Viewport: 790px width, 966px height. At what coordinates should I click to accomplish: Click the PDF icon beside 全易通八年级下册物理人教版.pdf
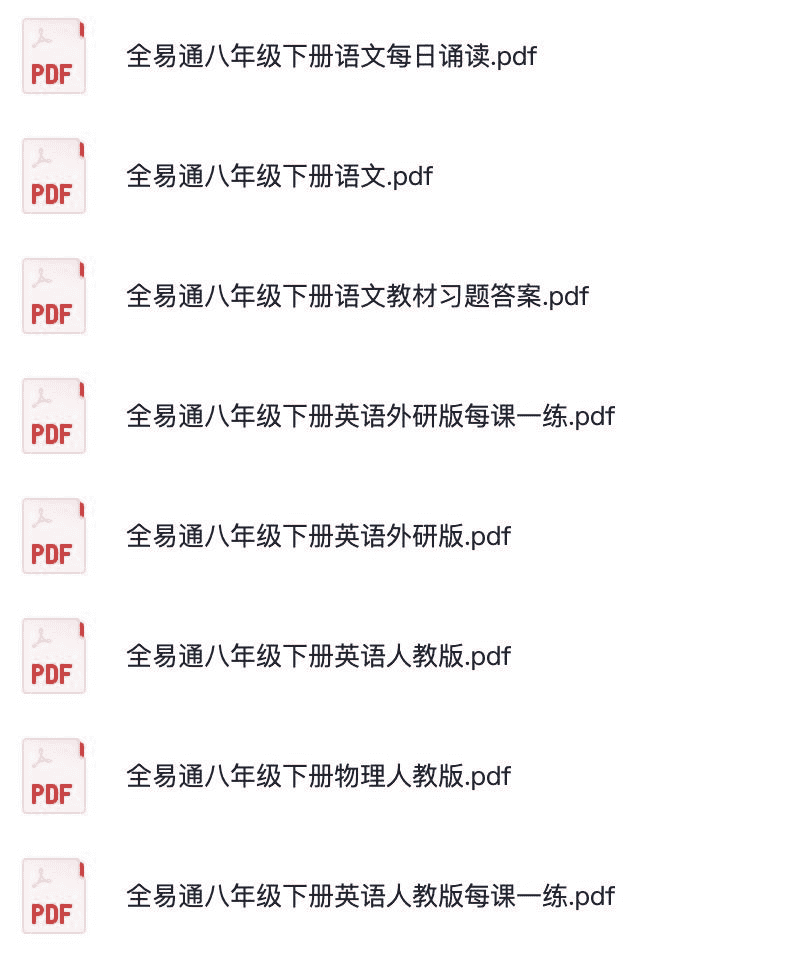click(x=53, y=777)
